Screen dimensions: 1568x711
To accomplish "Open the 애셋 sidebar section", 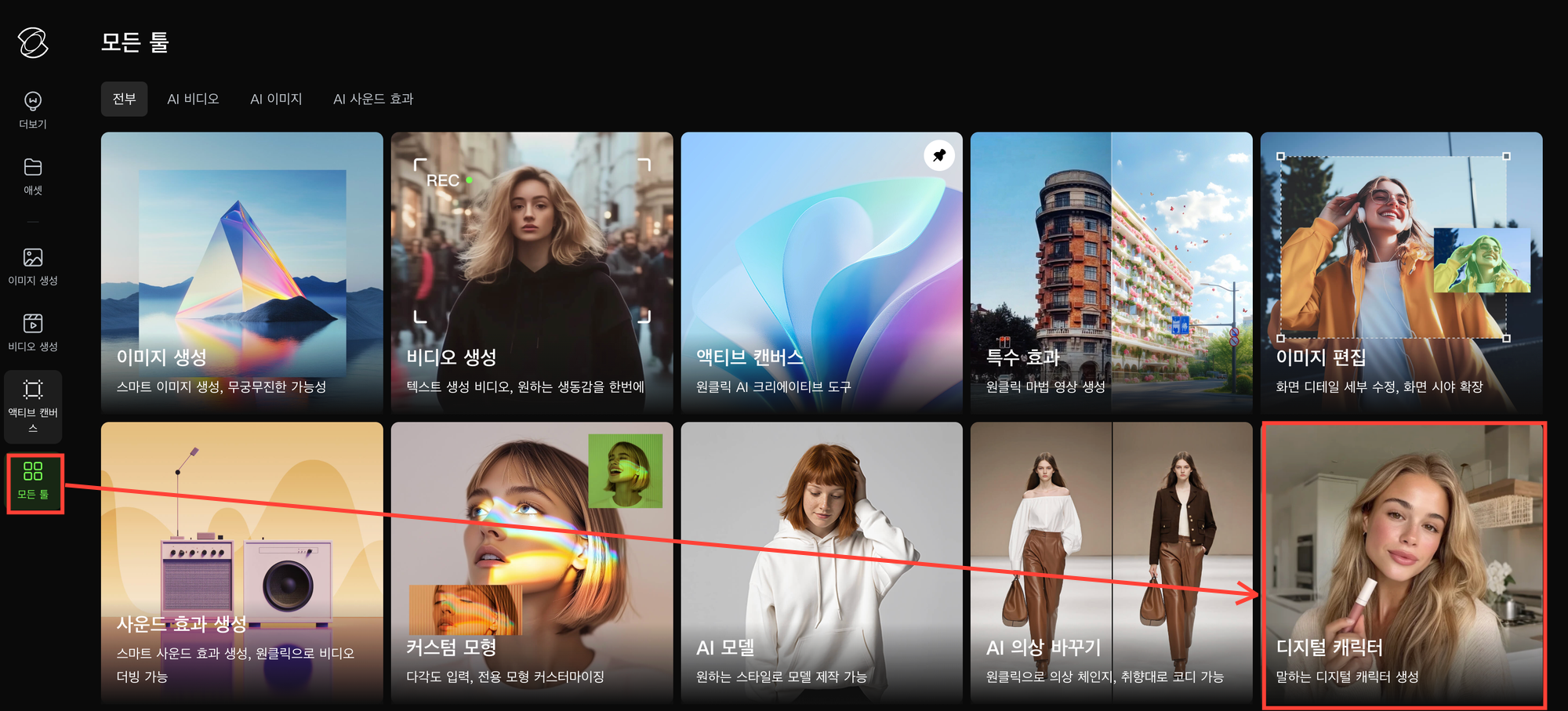I will point(33,176).
